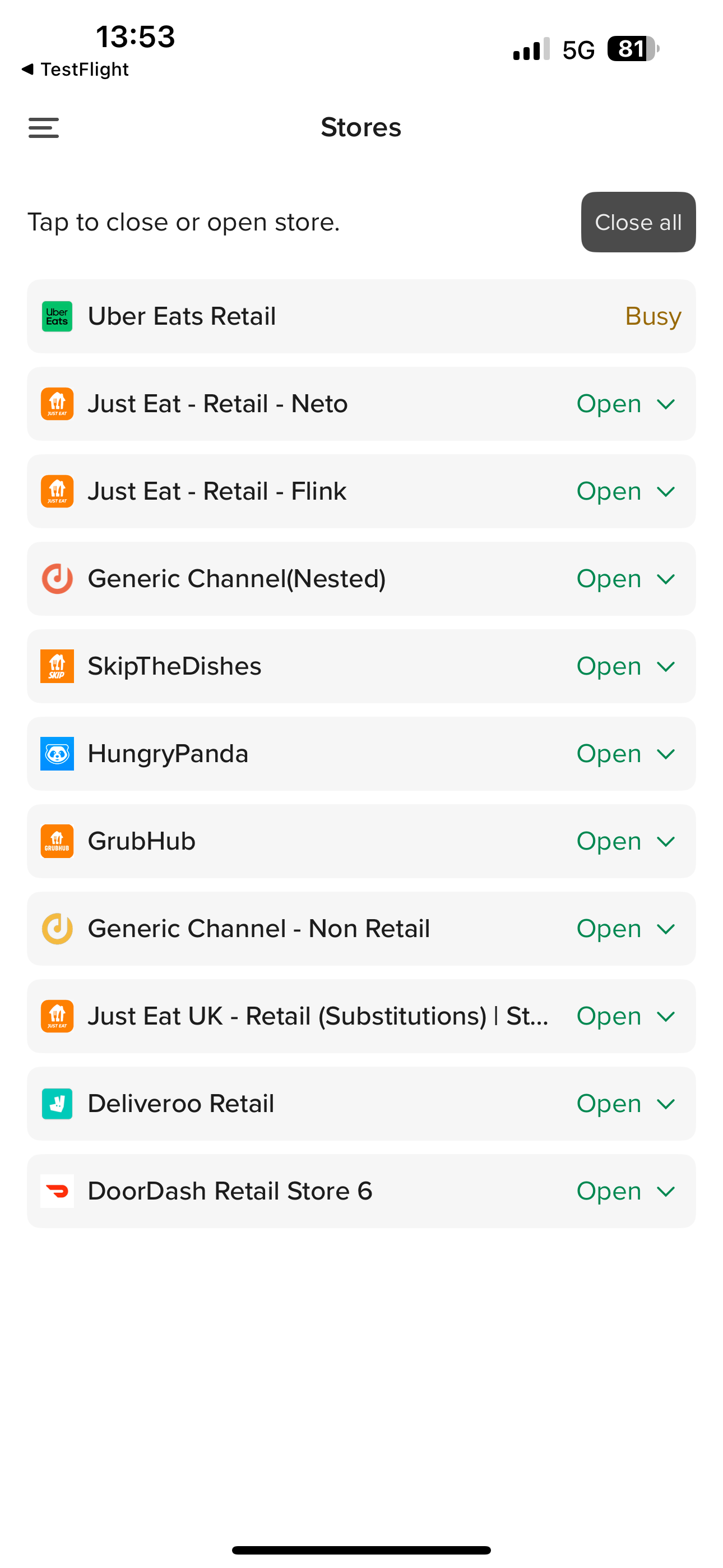Open the hamburger menu

(x=44, y=128)
